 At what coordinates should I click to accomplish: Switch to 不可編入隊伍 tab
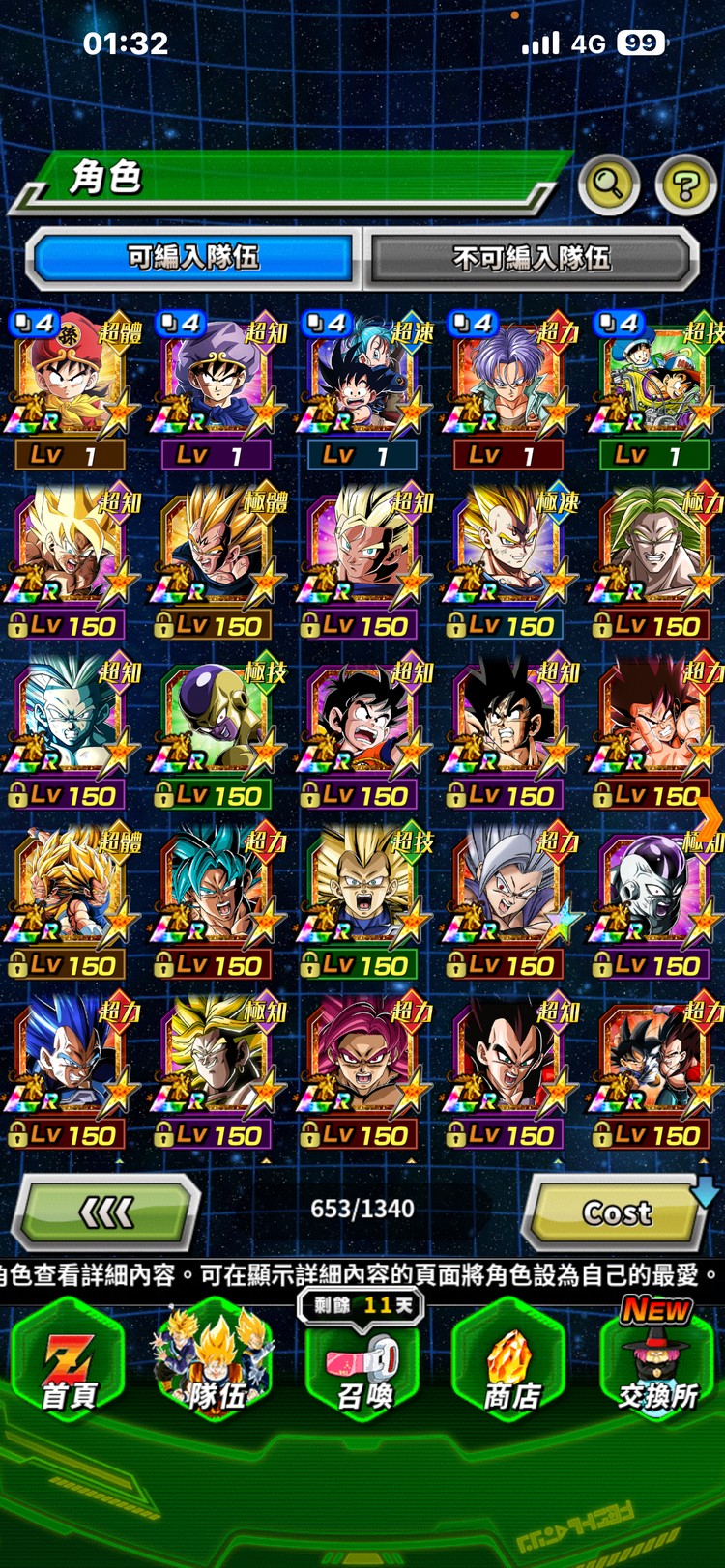click(x=532, y=258)
